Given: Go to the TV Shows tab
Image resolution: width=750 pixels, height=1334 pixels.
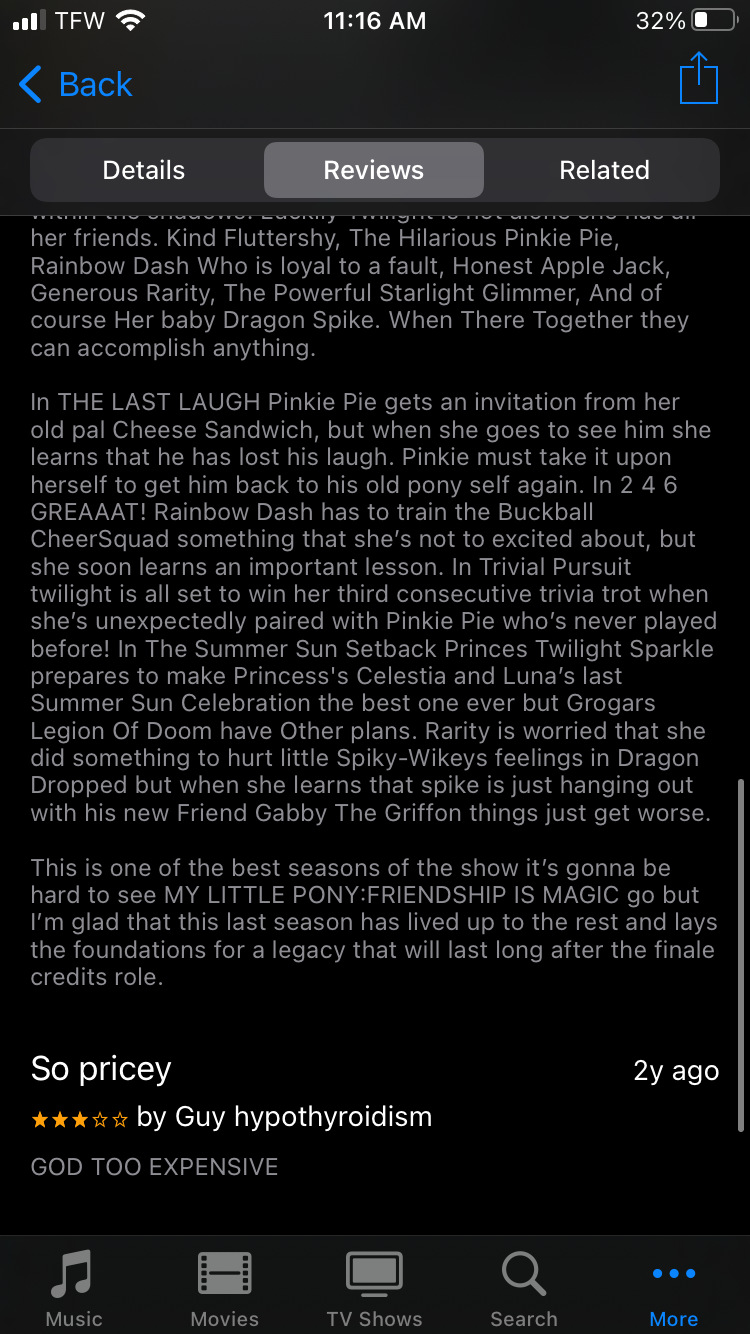Looking at the screenshot, I should click(374, 1287).
